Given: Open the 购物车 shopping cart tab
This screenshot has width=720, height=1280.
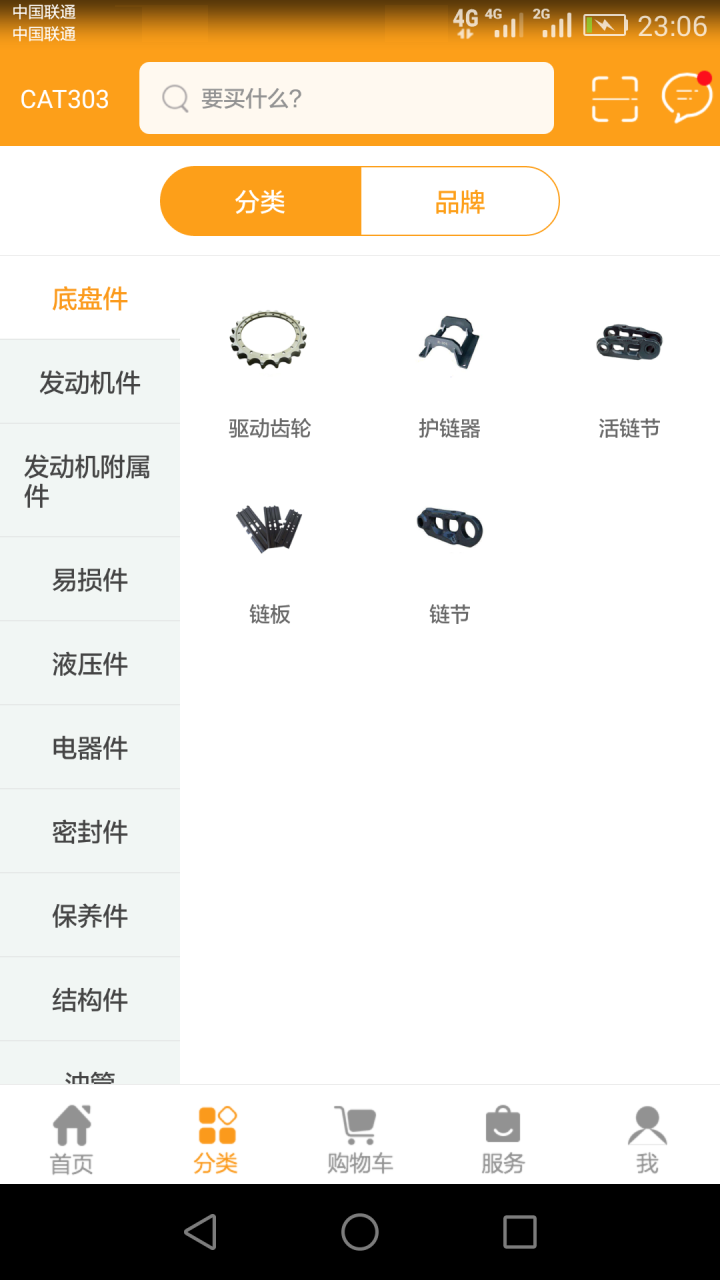Looking at the screenshot, I should 359,1138.
